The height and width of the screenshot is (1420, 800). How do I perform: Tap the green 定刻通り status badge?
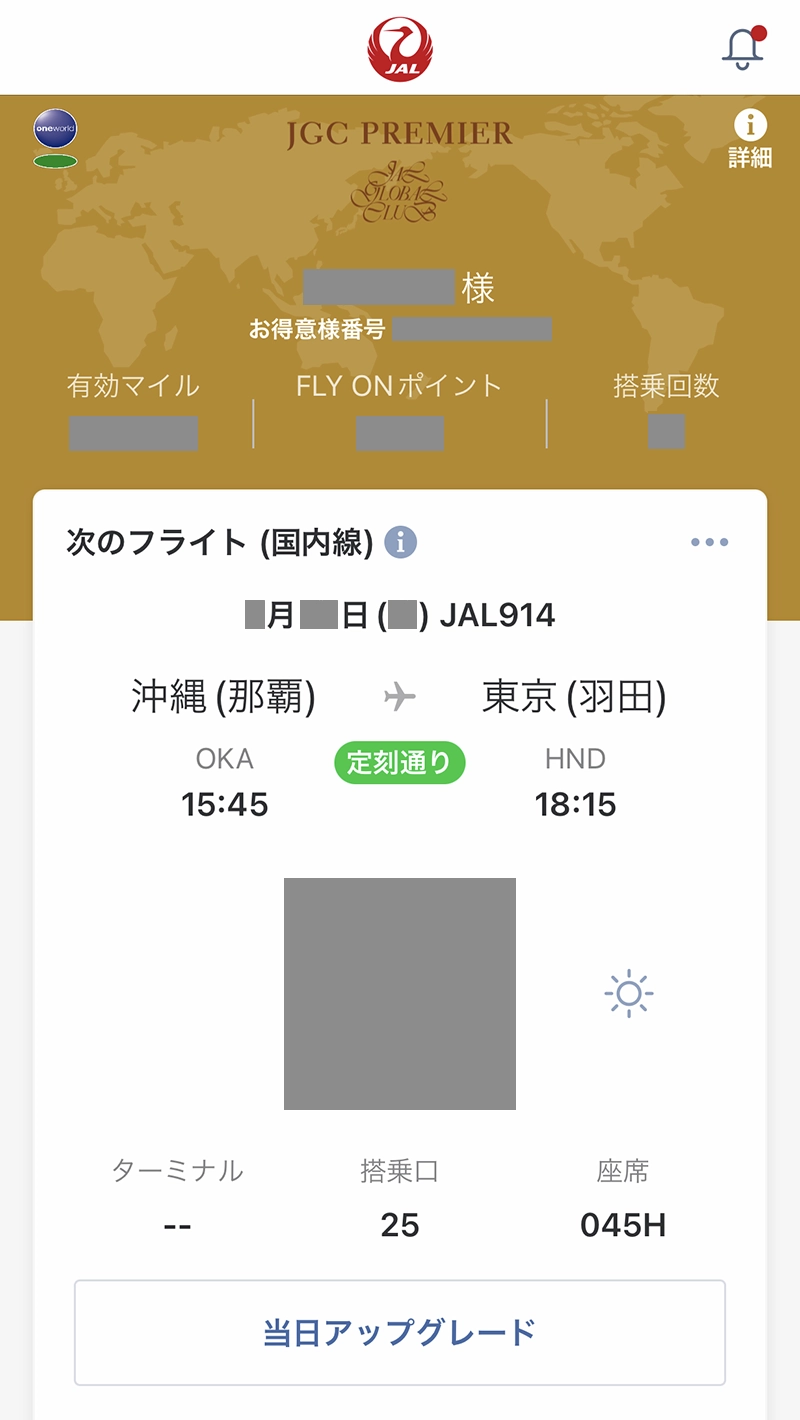click(399, 762)
